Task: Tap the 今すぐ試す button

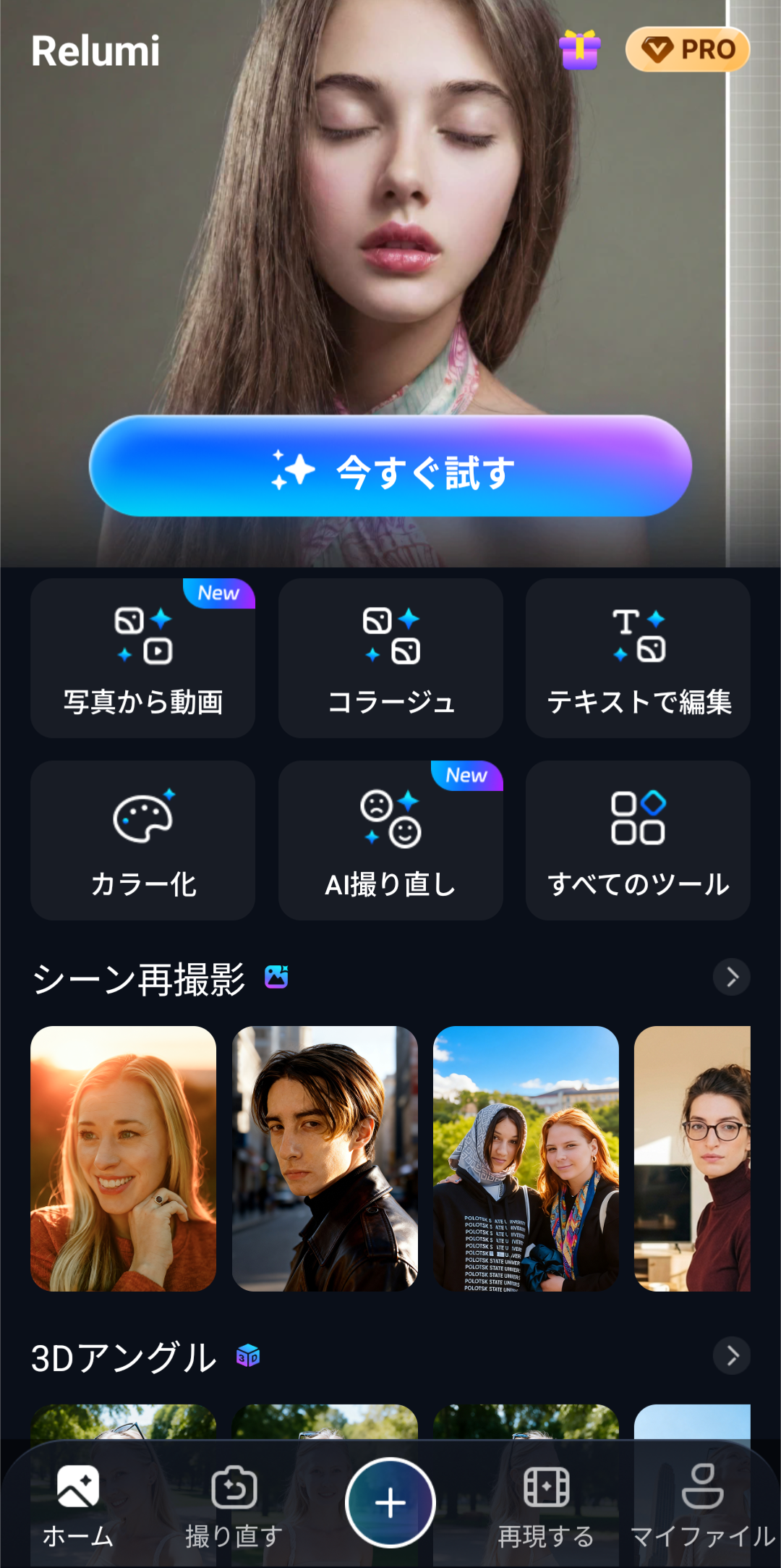Action: (x=390, y=466)
